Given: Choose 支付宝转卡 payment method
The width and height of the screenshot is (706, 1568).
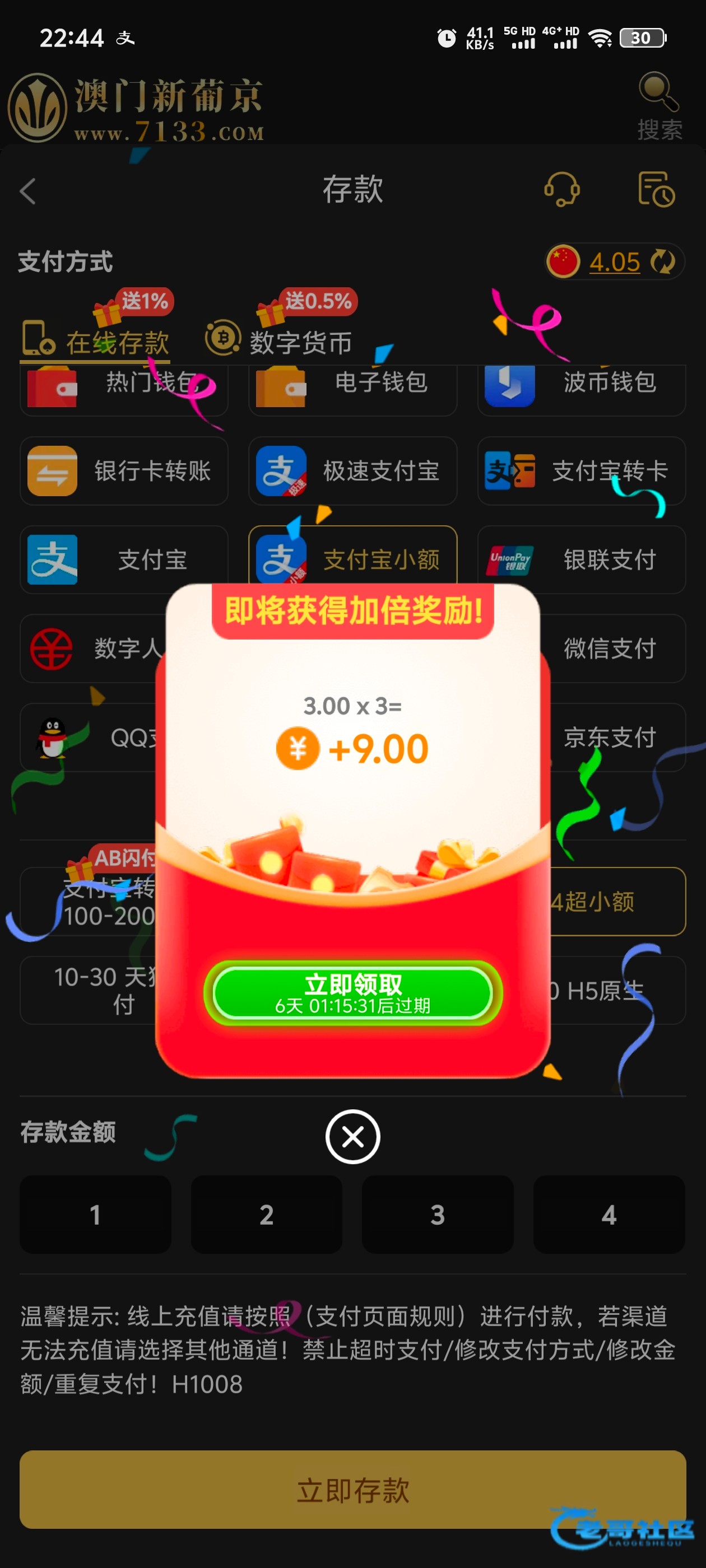Looking at the screenshot, I should [581, 471].
